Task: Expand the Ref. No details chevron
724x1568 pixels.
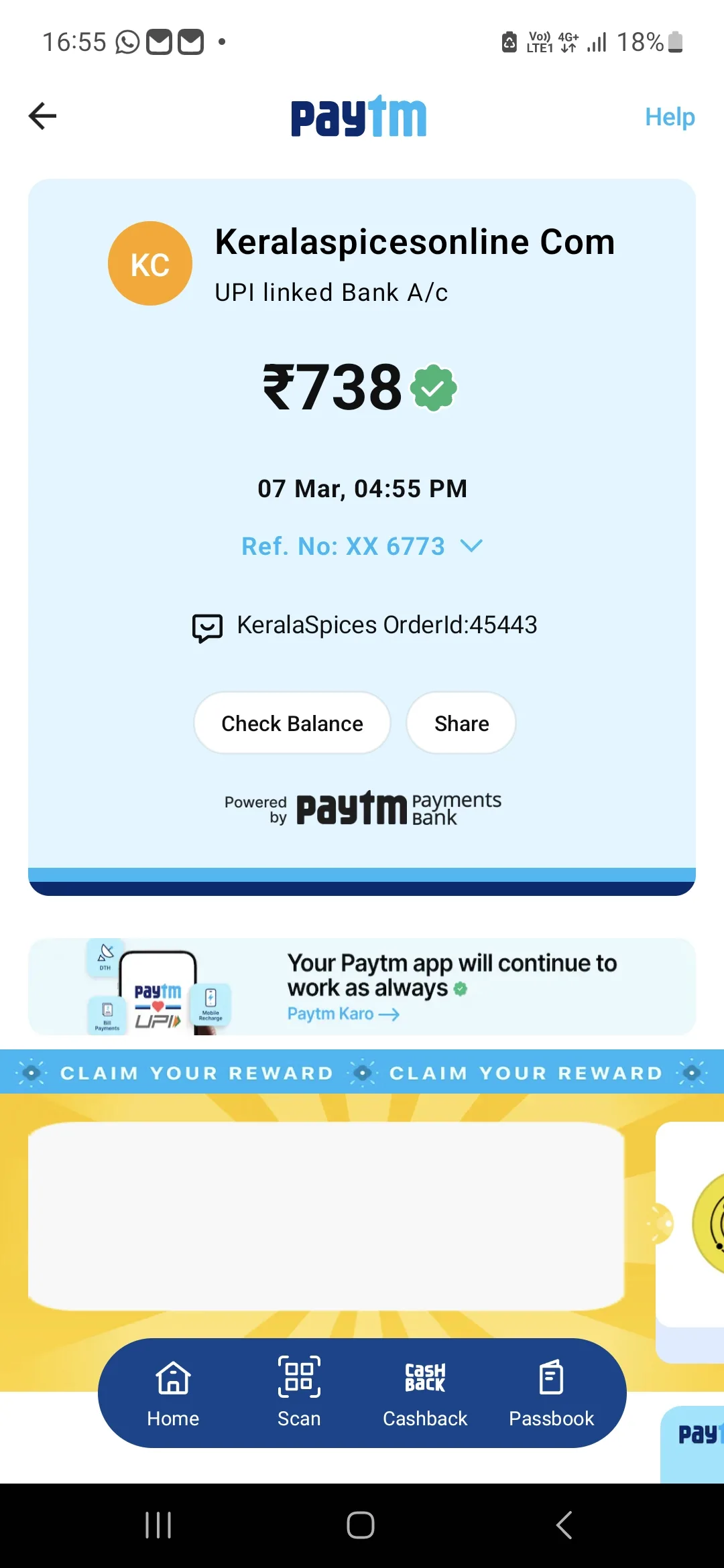Action: [471, 546]
